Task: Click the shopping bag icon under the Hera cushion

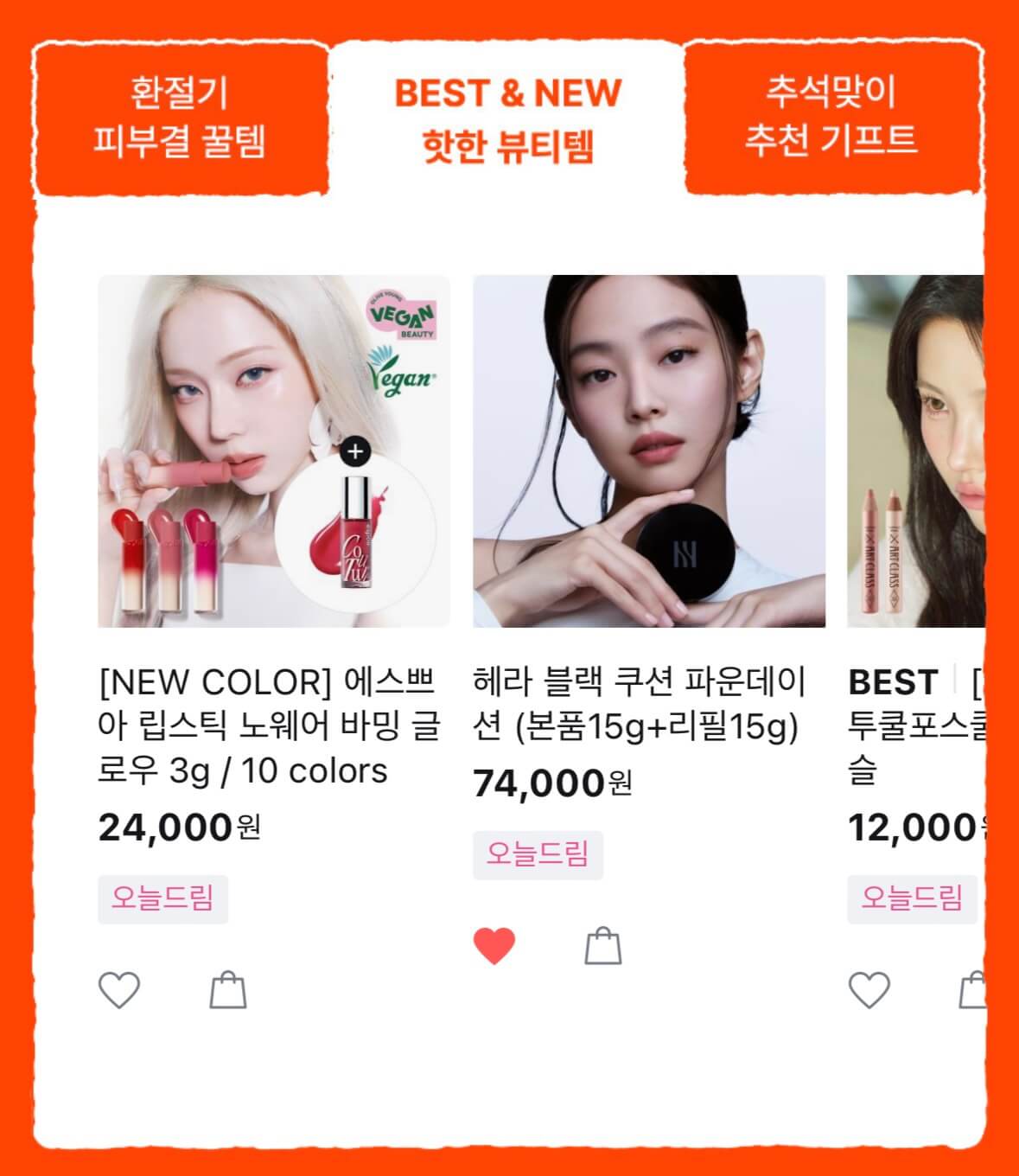Action: (x=604, y=946)
